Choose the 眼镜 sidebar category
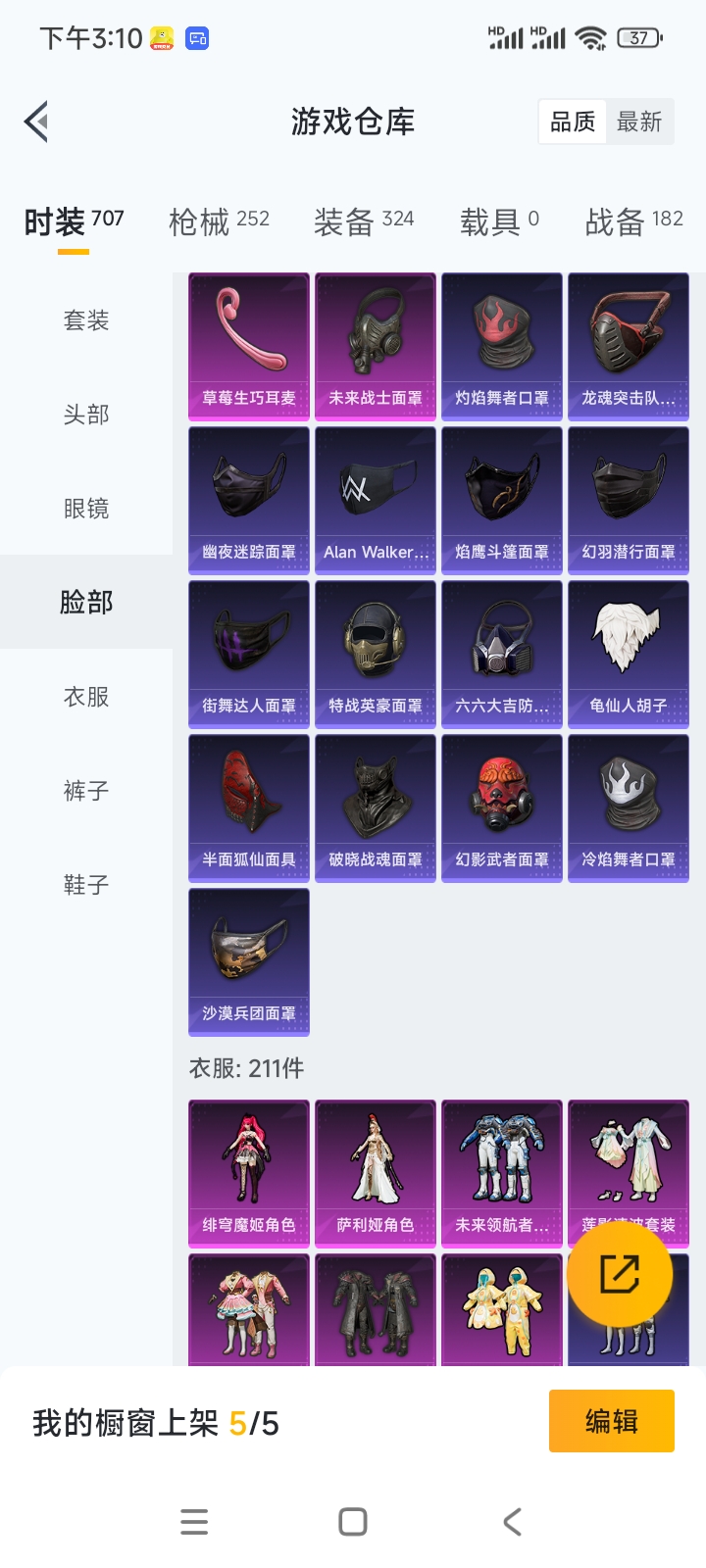Viewport: 706px width, 1568px height. pos(86,509)
